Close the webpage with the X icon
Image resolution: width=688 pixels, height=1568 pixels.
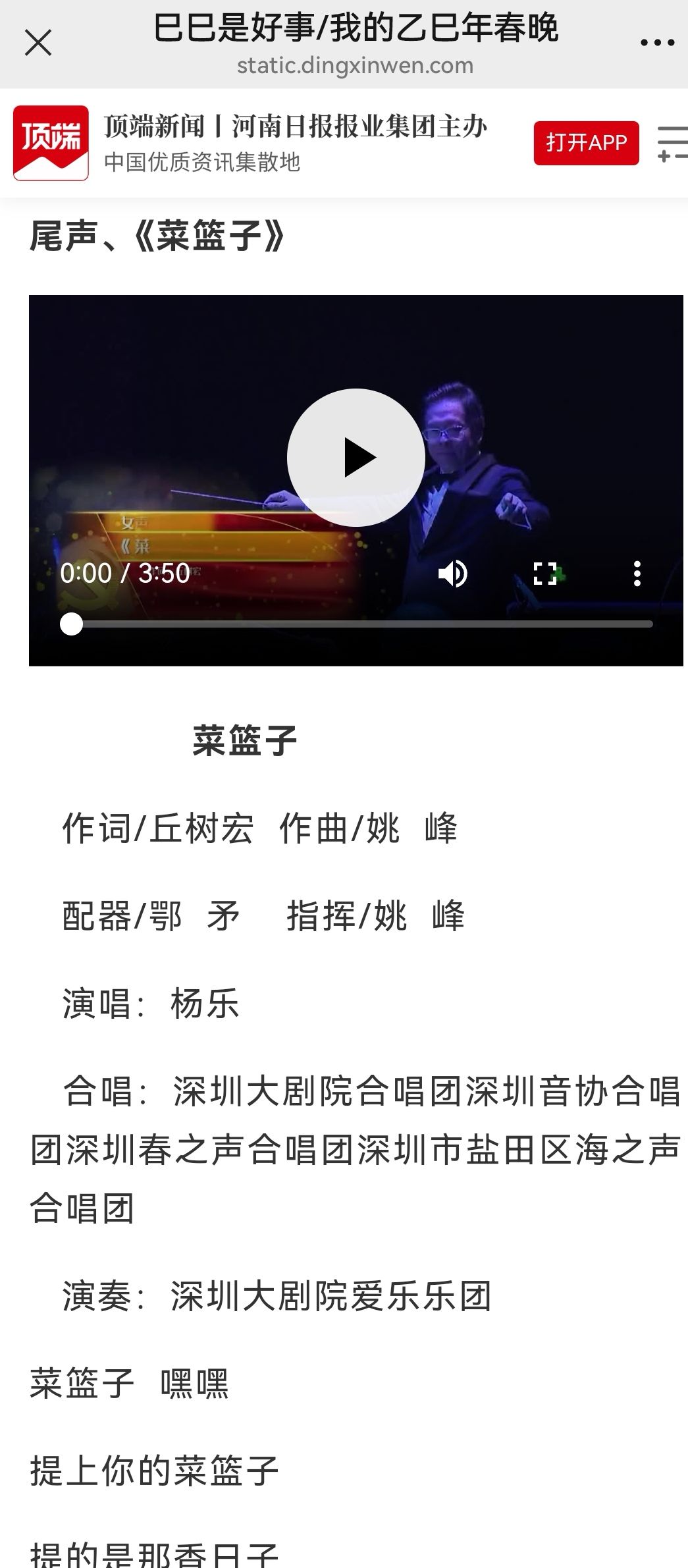[38, 43]
